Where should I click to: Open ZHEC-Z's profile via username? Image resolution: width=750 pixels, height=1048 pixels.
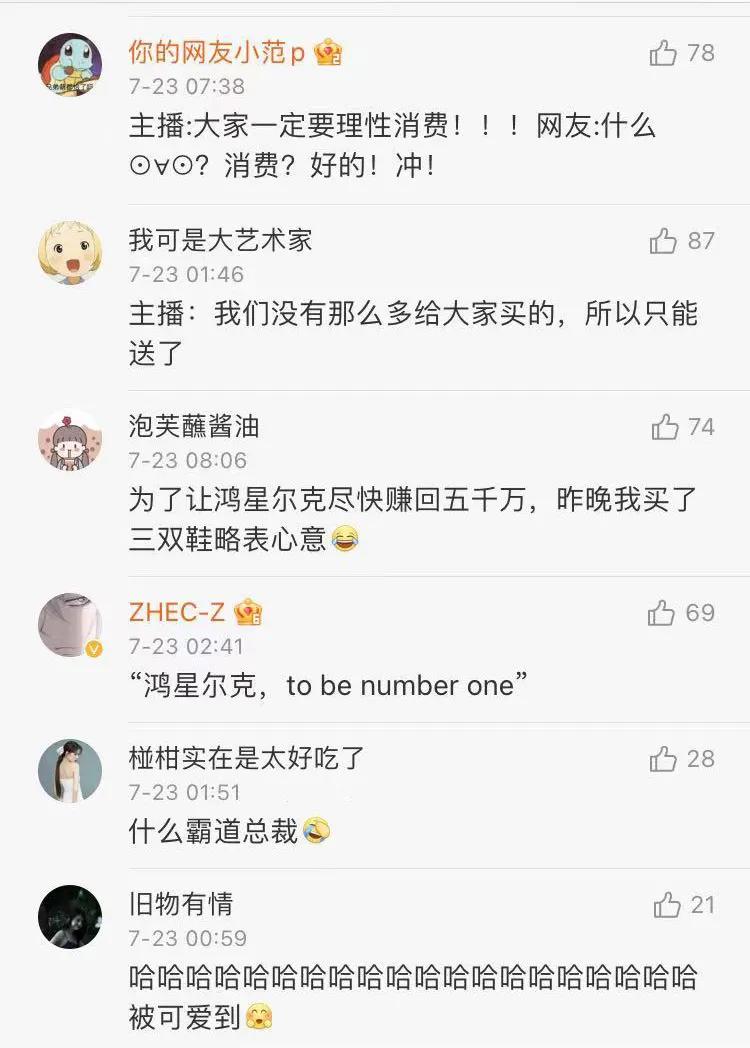pyautogui.click(x=175, y=613)
